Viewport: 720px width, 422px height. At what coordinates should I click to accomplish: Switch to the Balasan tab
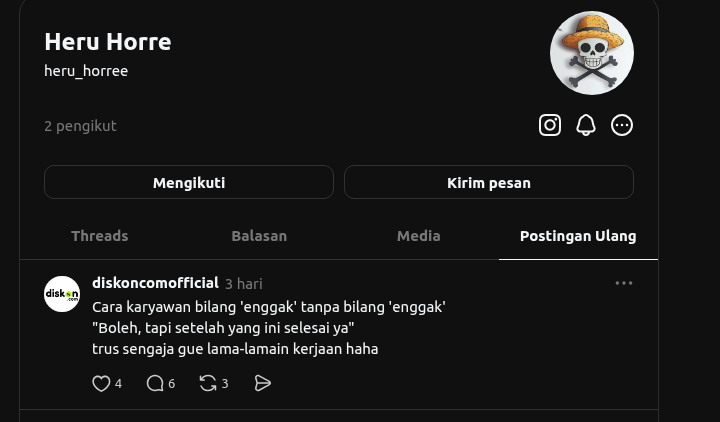point(259,236)
